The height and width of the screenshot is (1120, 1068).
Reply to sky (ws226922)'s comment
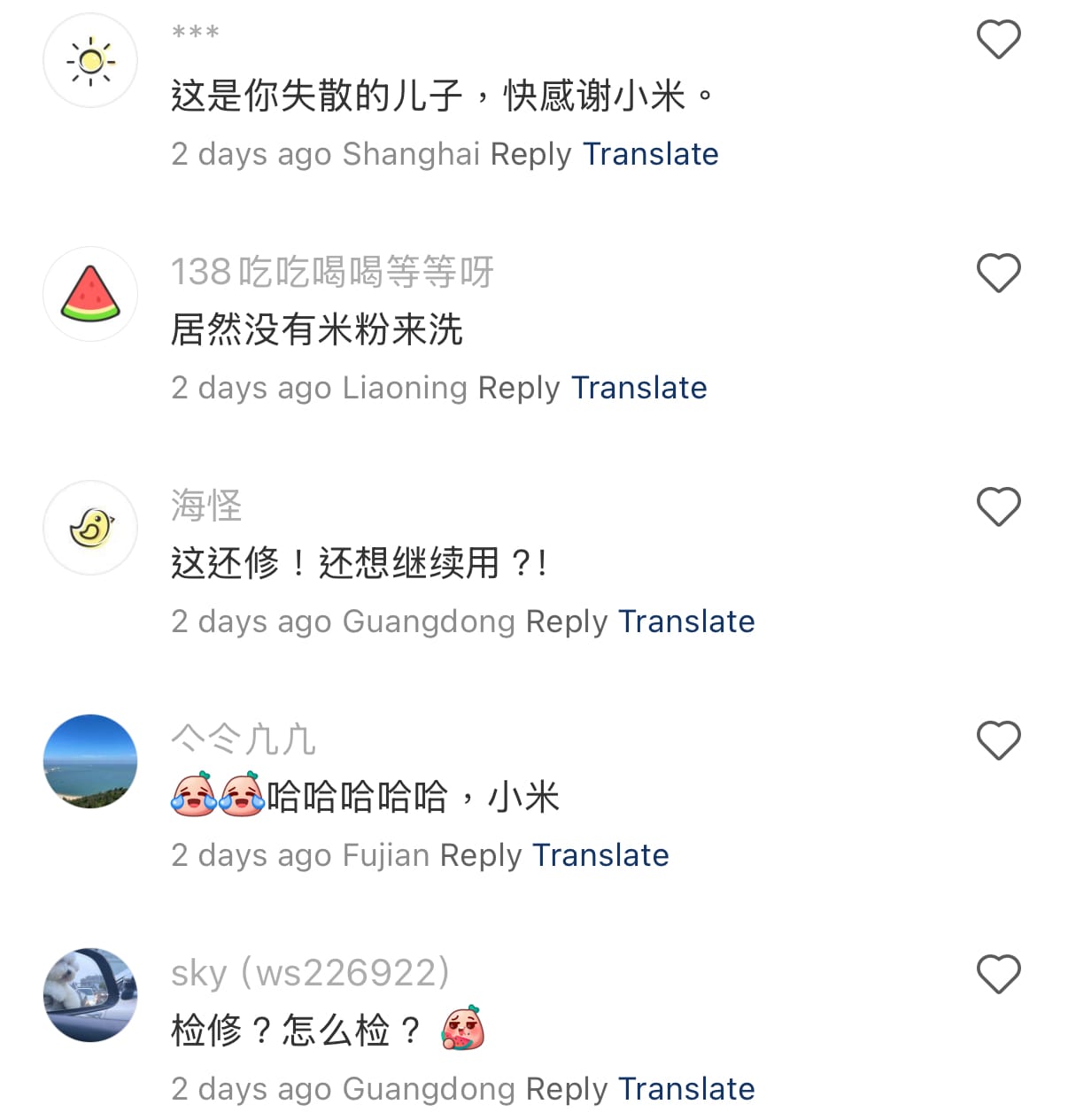tap(566, 1089)
